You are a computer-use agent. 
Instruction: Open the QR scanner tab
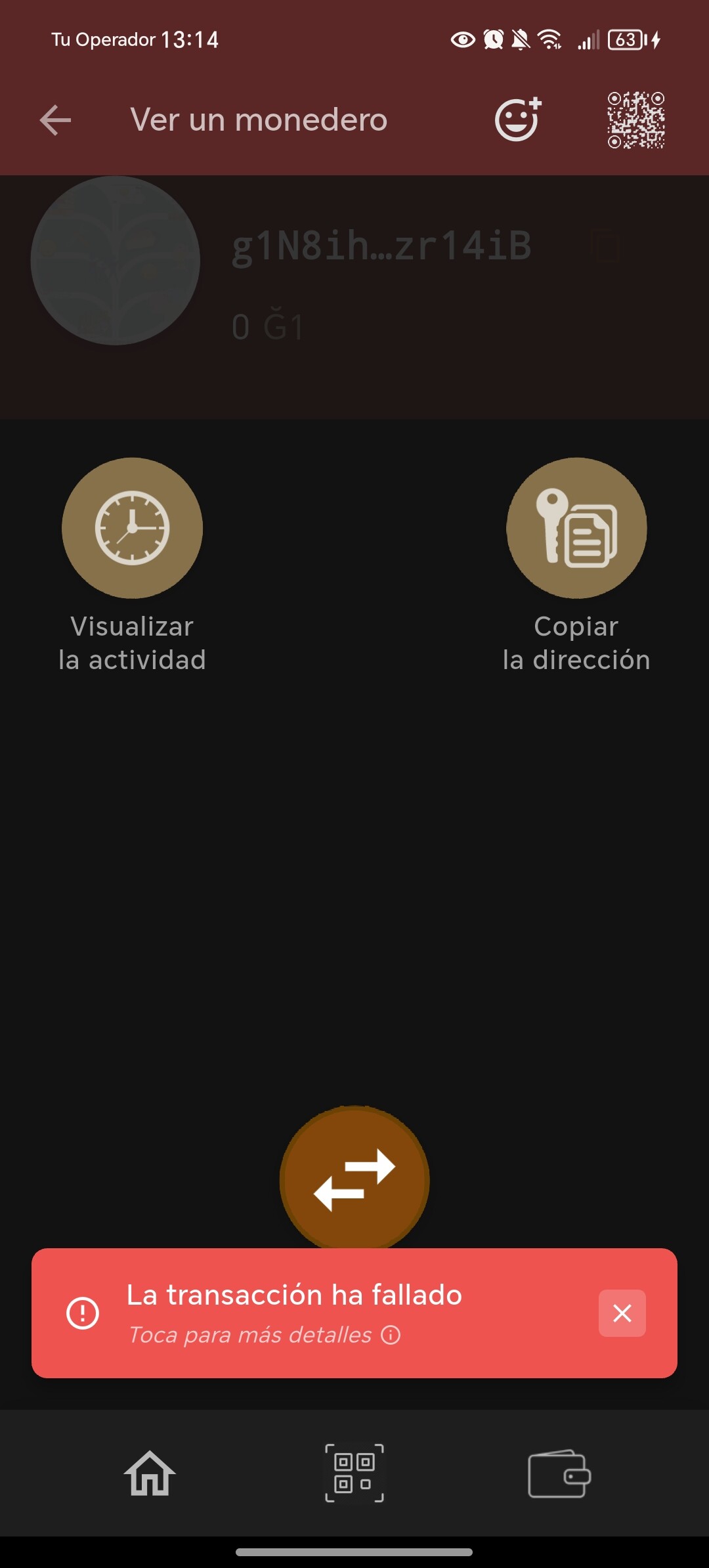pyautogui.click(x=354, y=1473)
